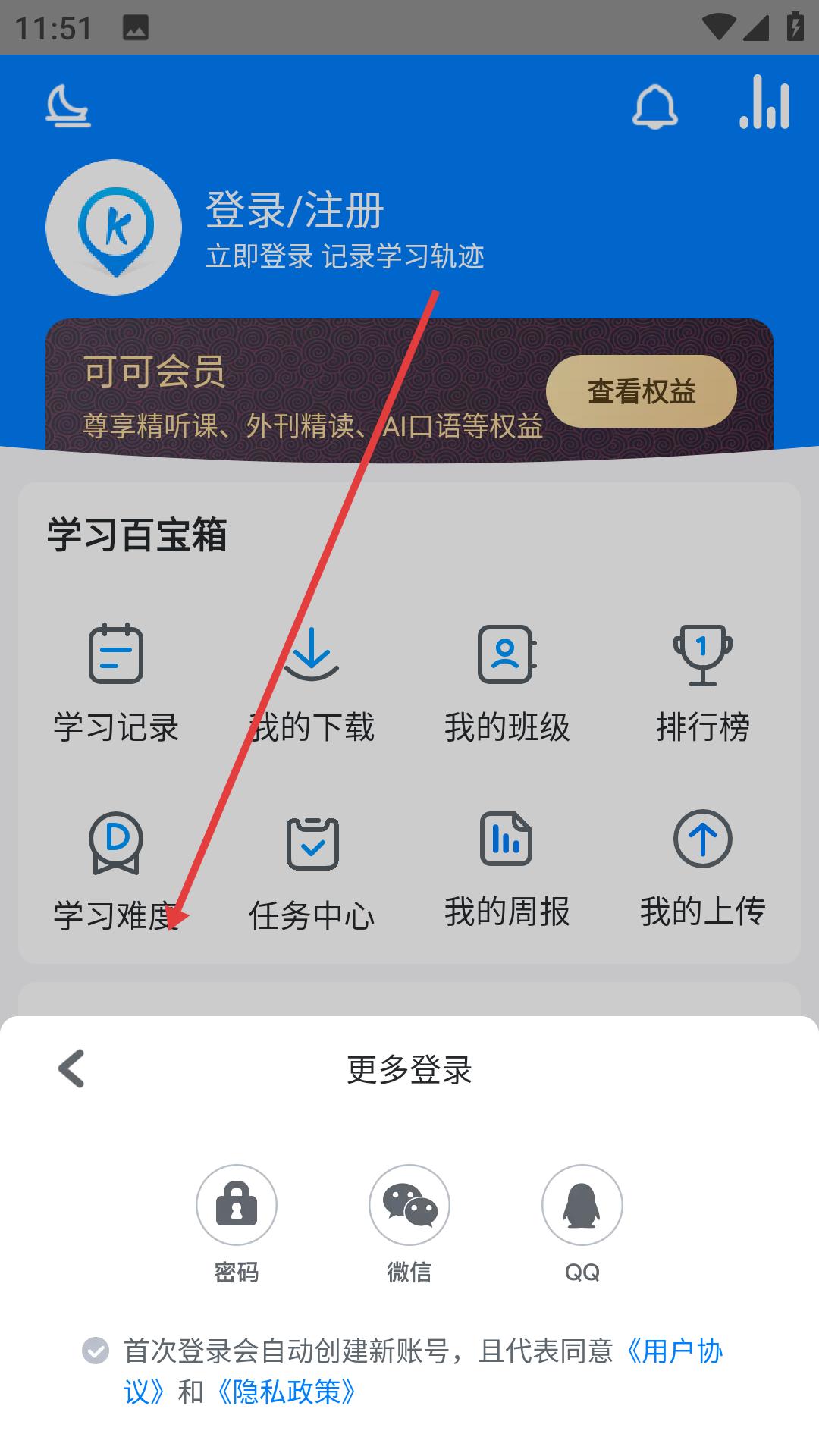Open 任务中心

click(312, 872)
